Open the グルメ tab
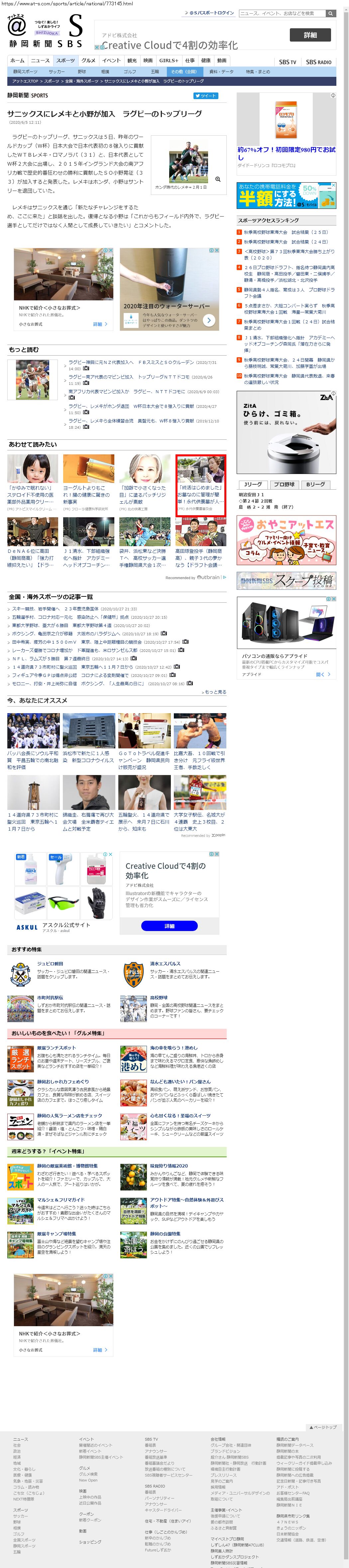 89,60
